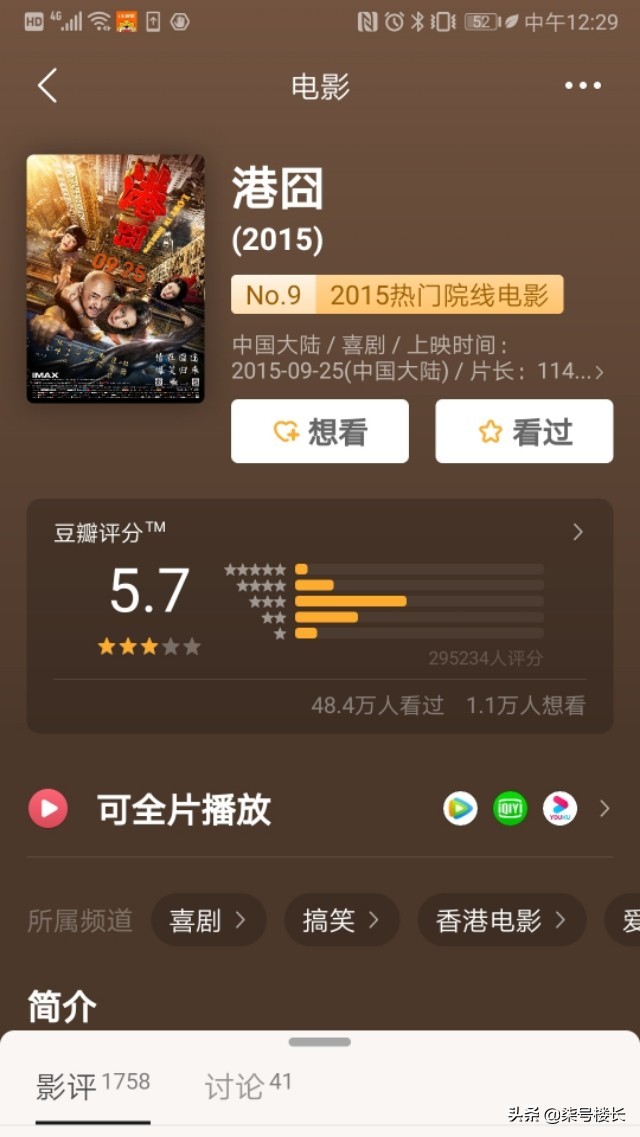Select the 搞笑 channel chip

click(341, 920)
